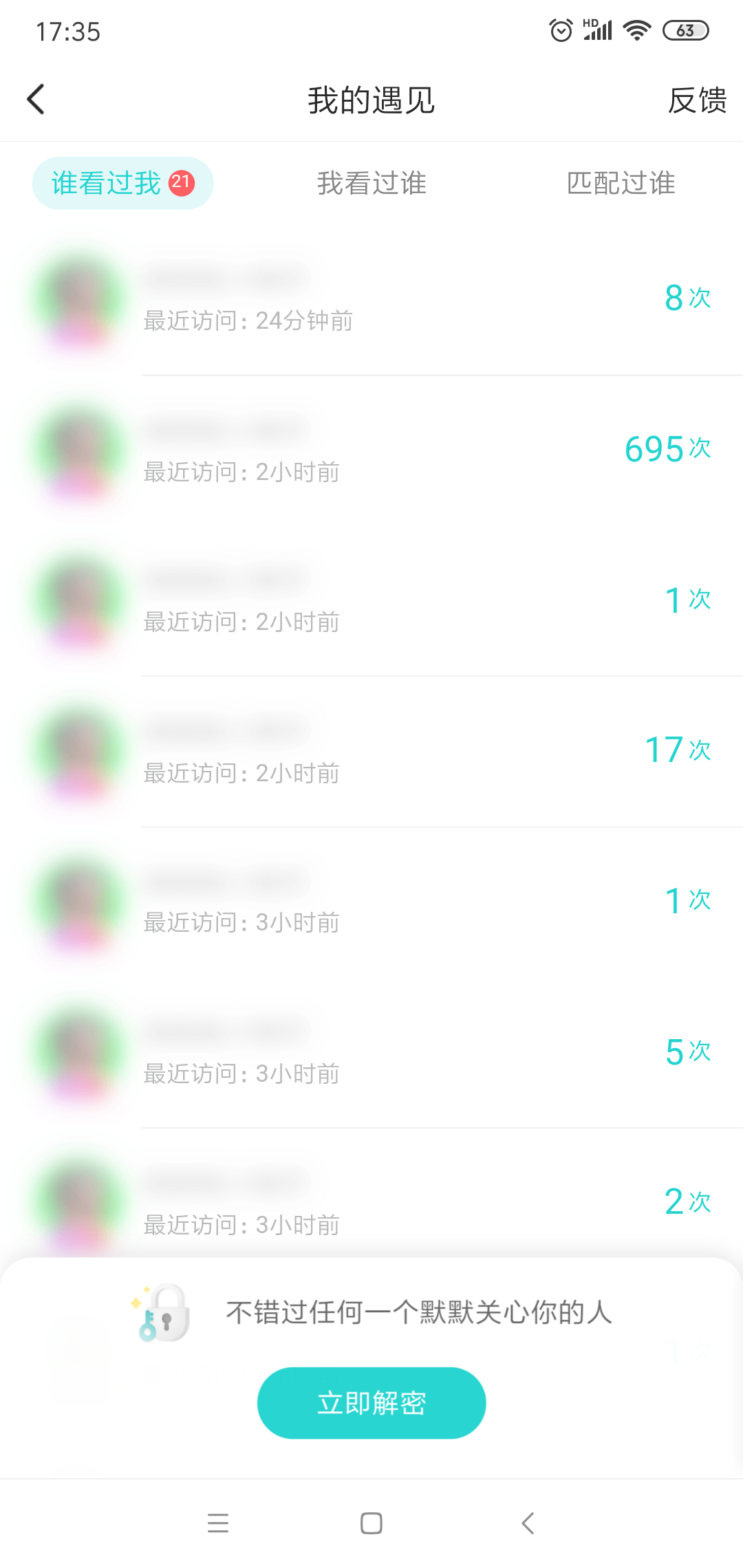Select the 谁看过我 tab
743x1568 pixels.
tap(122, 183)
